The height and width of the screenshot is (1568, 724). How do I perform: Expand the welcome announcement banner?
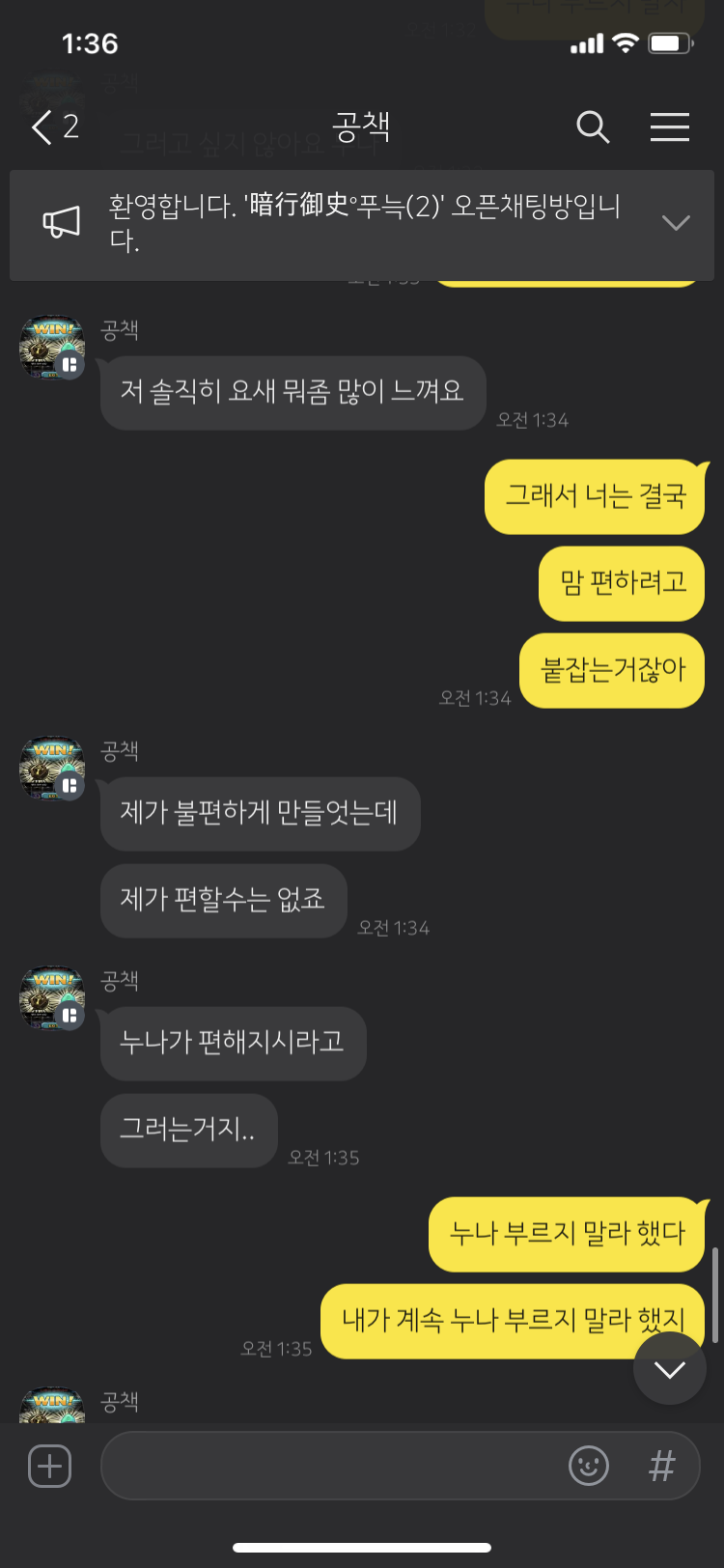[676, 223]
